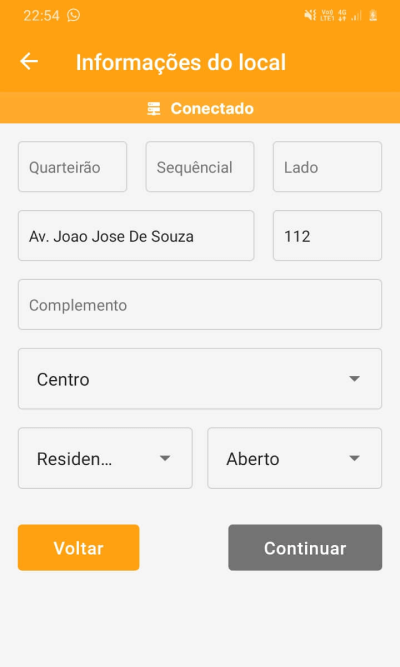Expand the Residen... type dropdown
400x667 pixels.
[105, 458]
